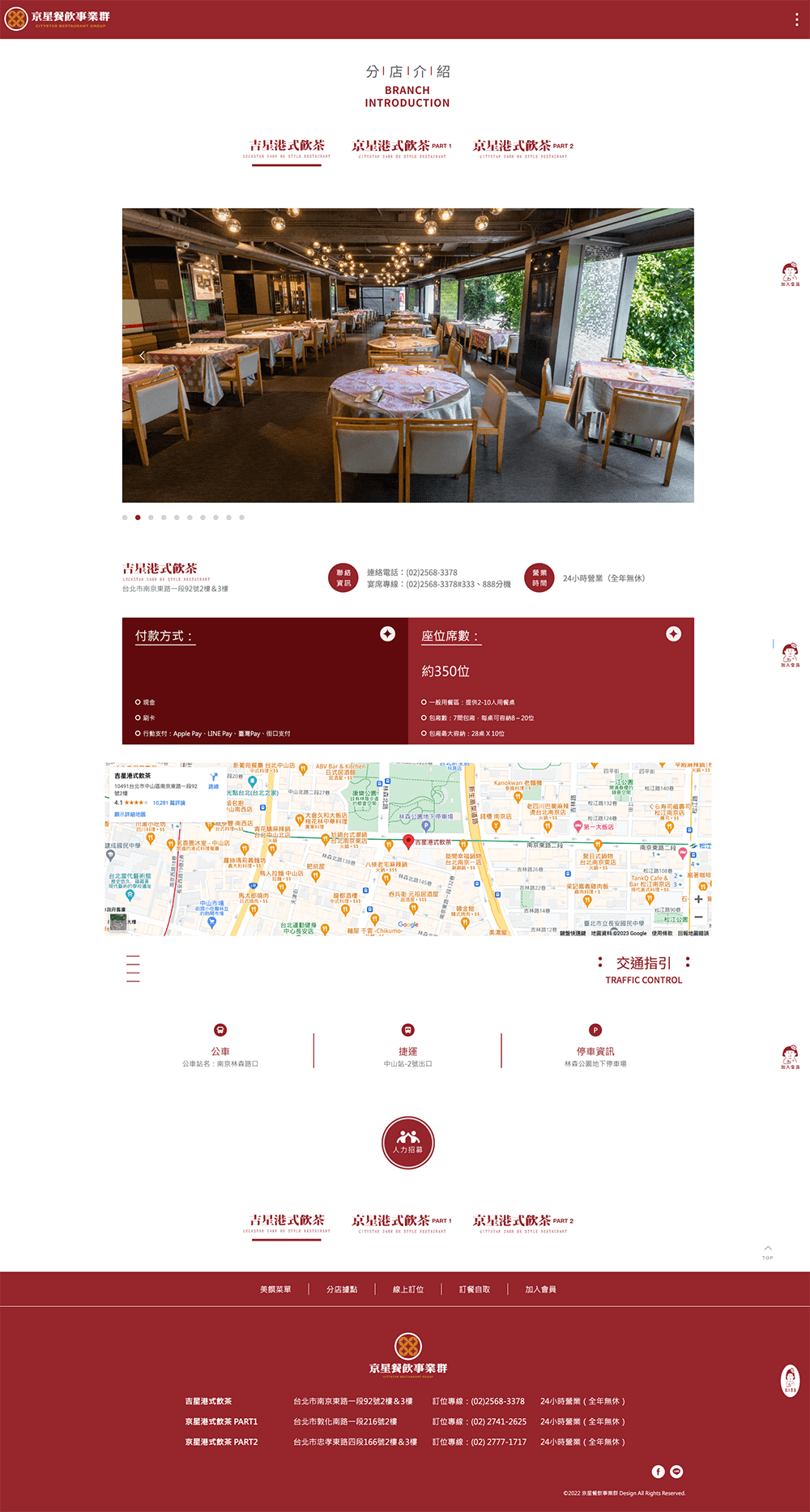Open 美饌菜單 in the footer navigation
810x1512 pixels.
[275, 1289]
